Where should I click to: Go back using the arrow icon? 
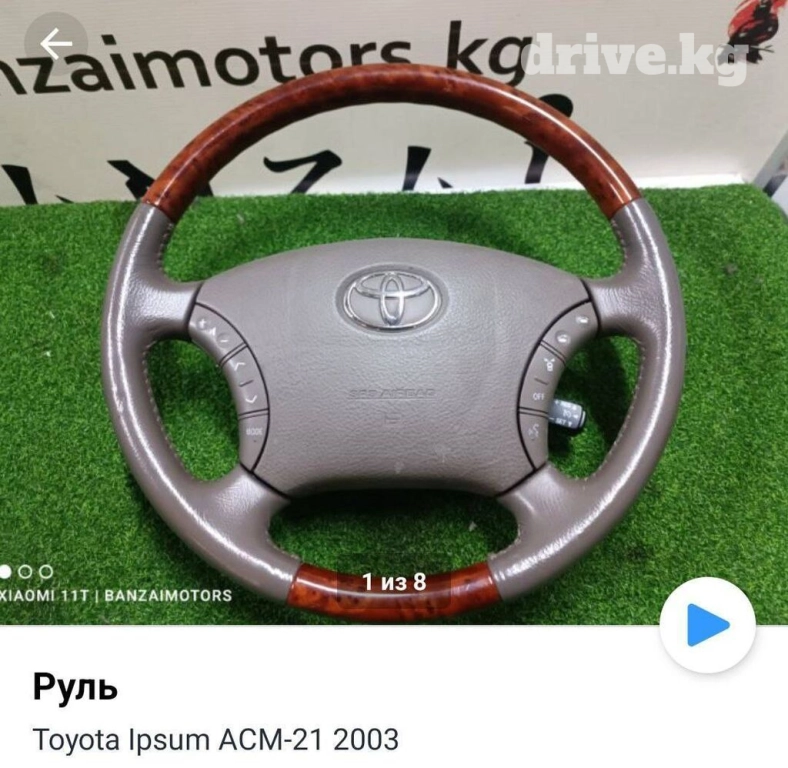(x=56, y=44)
